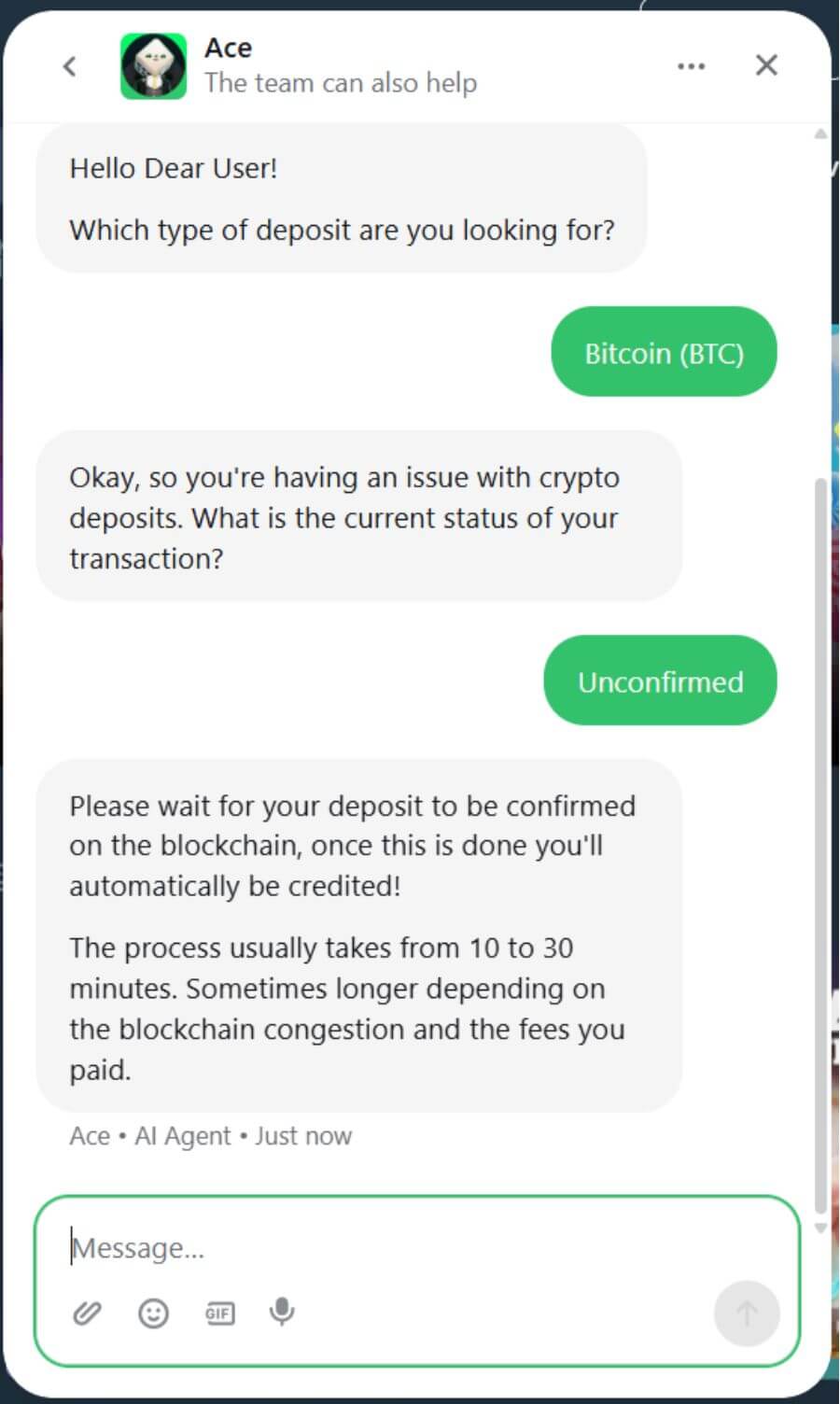Go back from the Ace chat

pyautogui.click(x=70, y=66)
